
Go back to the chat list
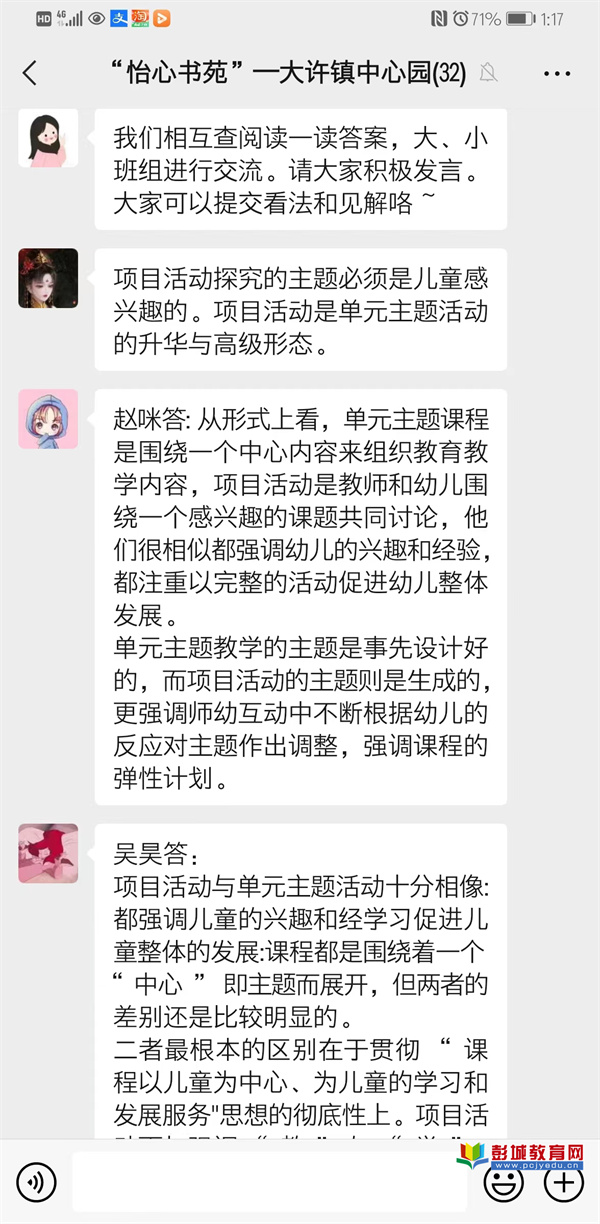coord(29,73)
